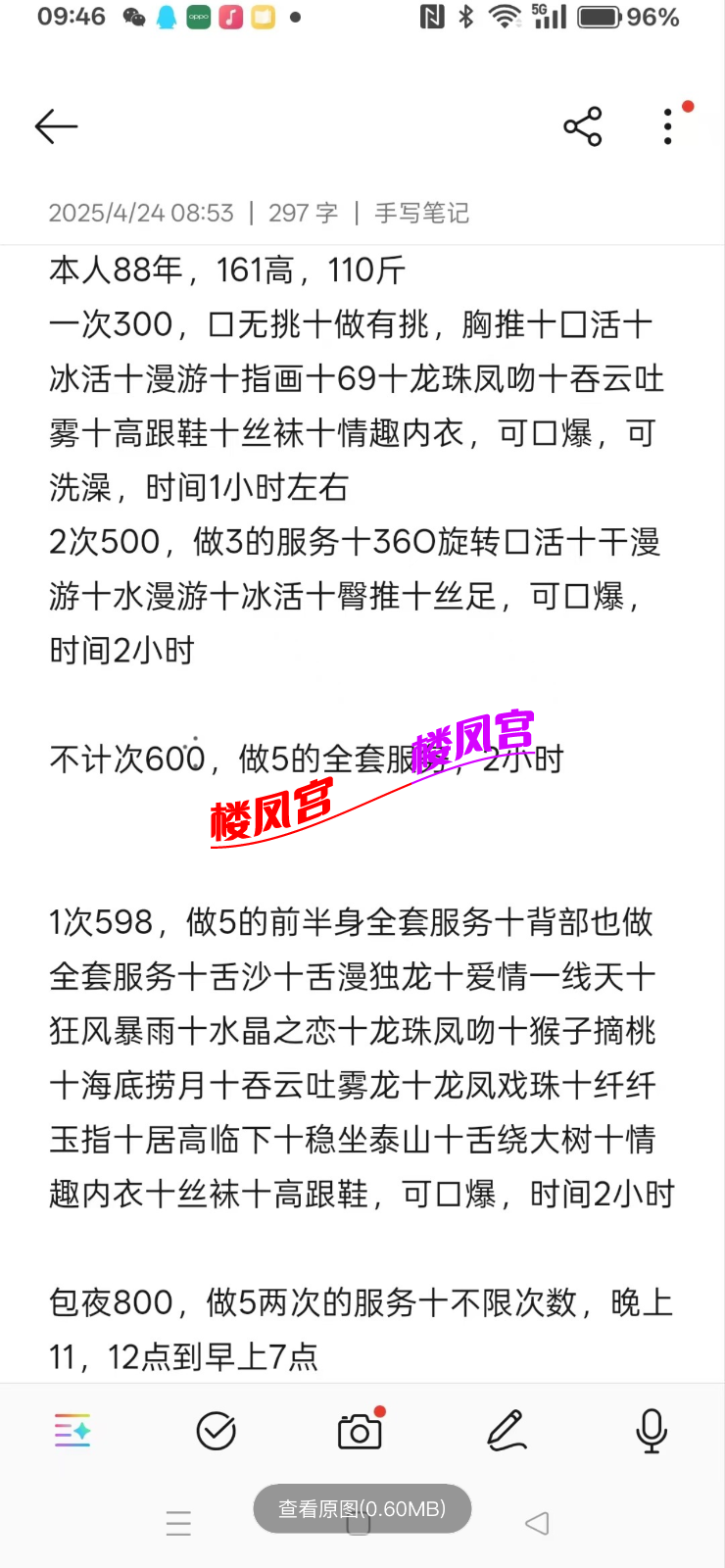Tap the back arrow to exit note
This screenshot has width=725, height=1568.
pos(56,125)
